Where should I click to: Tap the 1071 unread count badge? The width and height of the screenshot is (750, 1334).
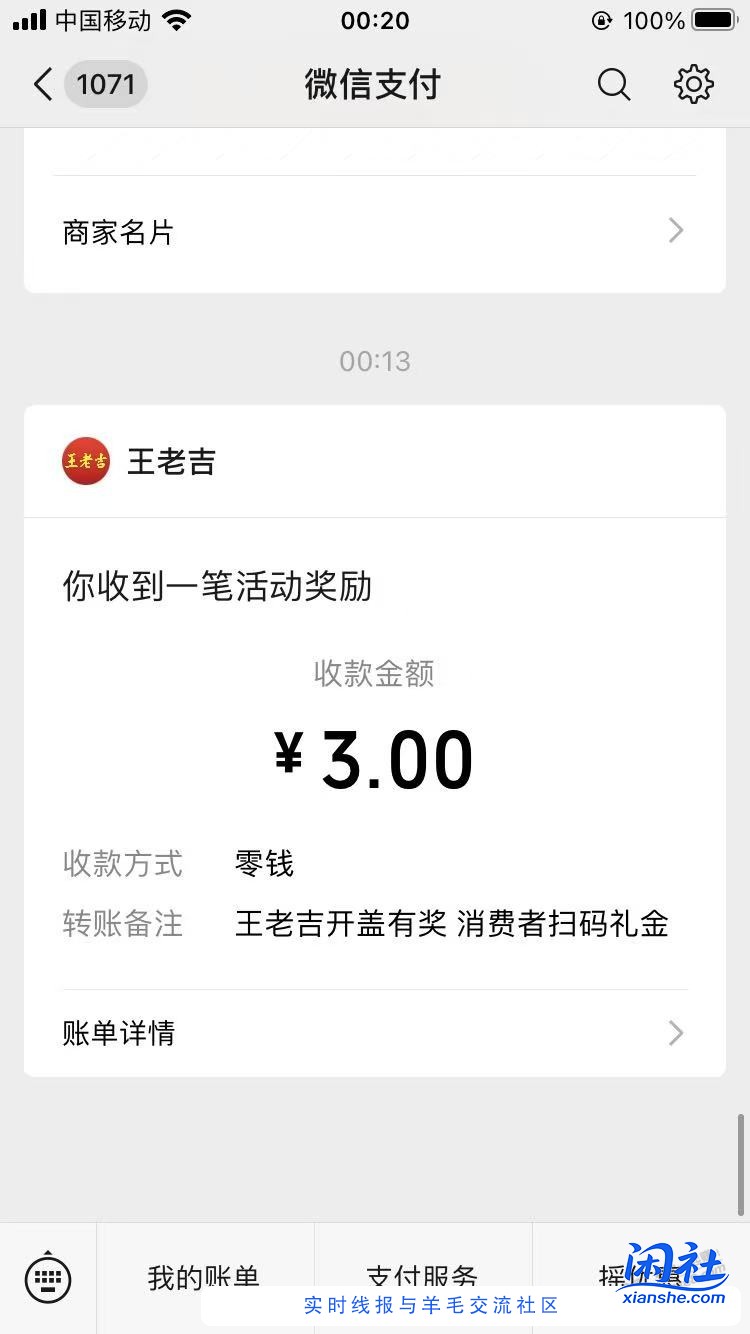[106, 84]
